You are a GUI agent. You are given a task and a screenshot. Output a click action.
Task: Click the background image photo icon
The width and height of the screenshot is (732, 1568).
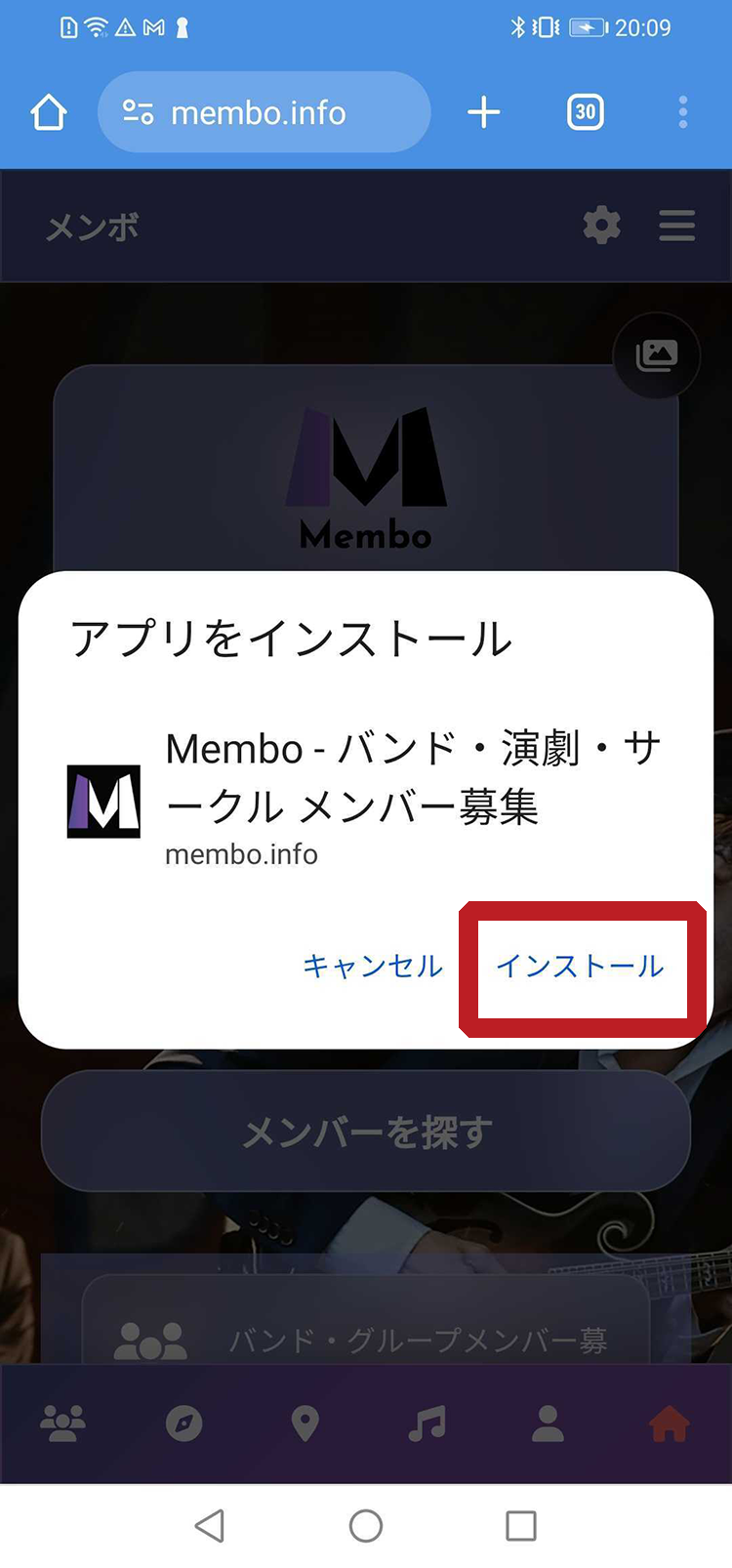coord(657,354)
